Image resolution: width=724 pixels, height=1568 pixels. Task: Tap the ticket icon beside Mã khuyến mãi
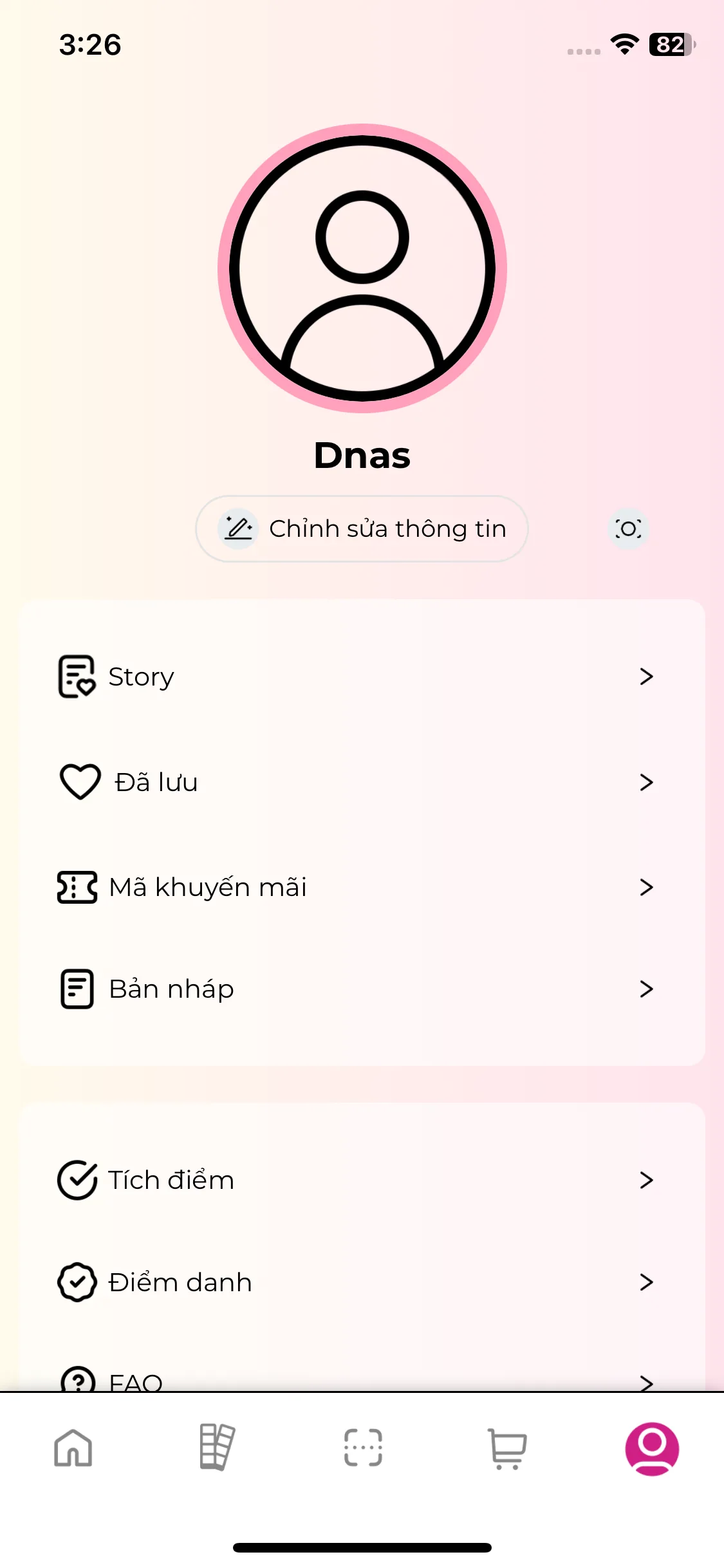pos(77,887)
